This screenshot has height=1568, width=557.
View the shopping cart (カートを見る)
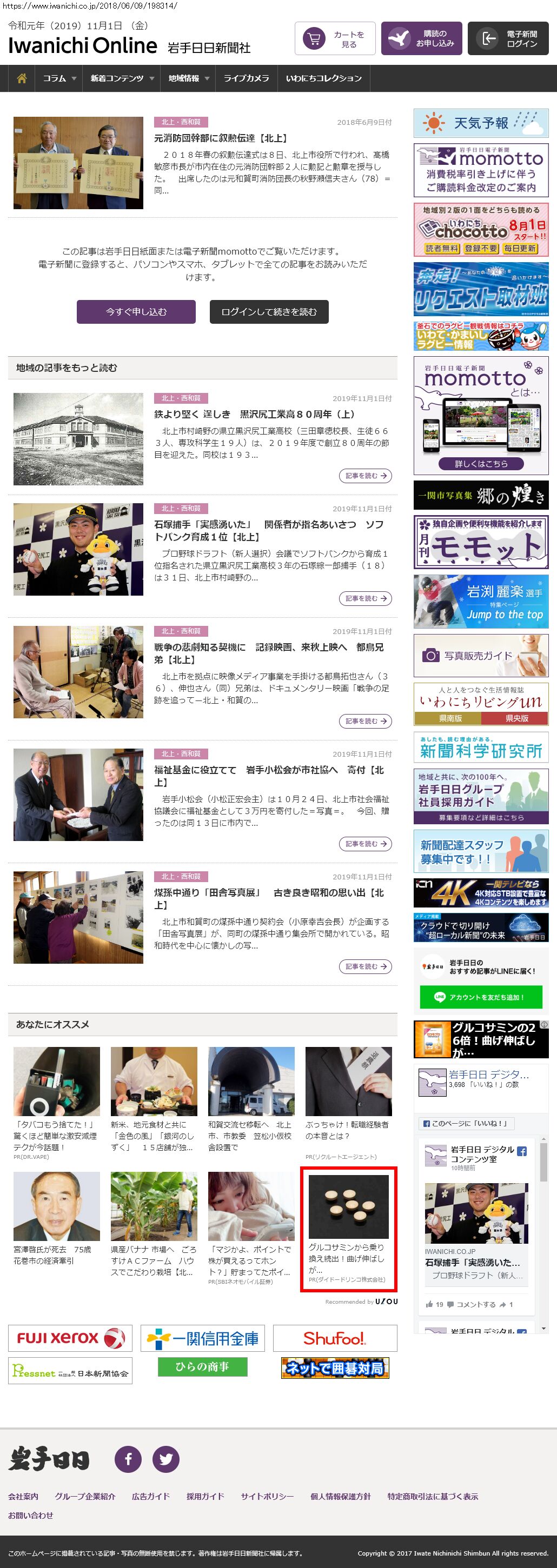point(335,39)
